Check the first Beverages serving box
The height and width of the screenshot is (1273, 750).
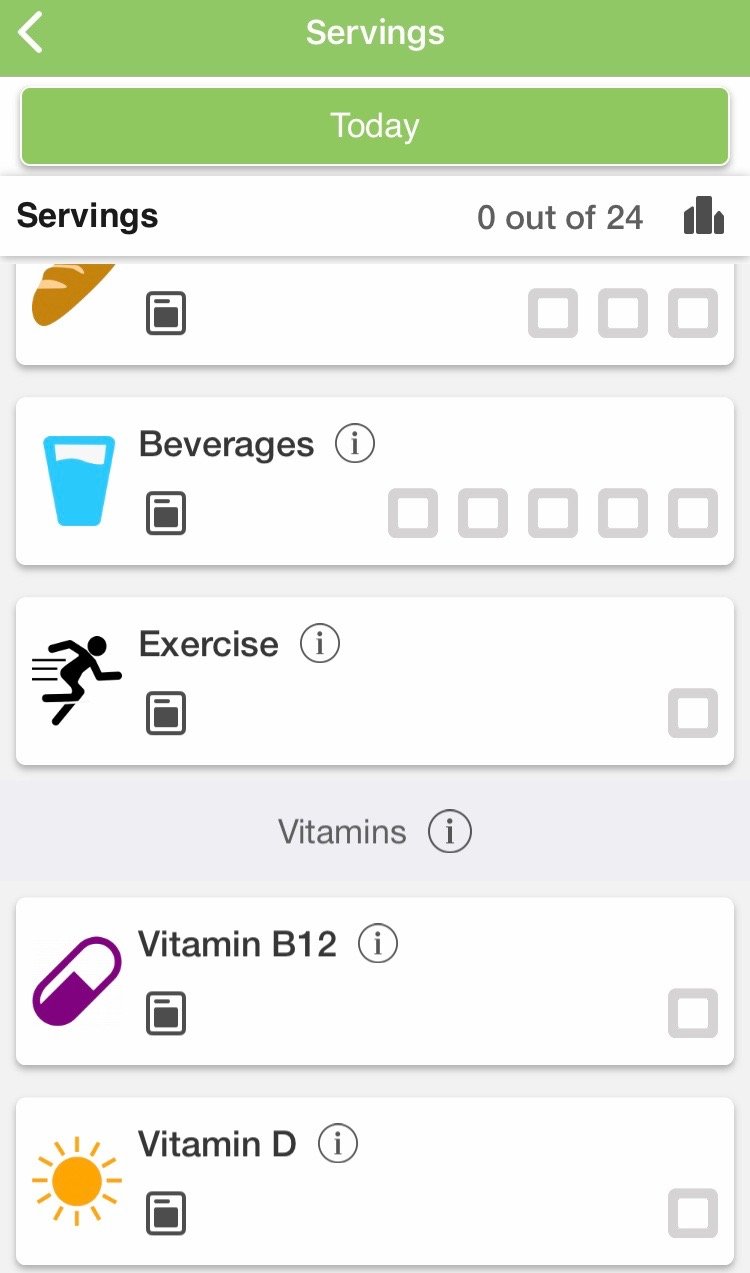413,514
